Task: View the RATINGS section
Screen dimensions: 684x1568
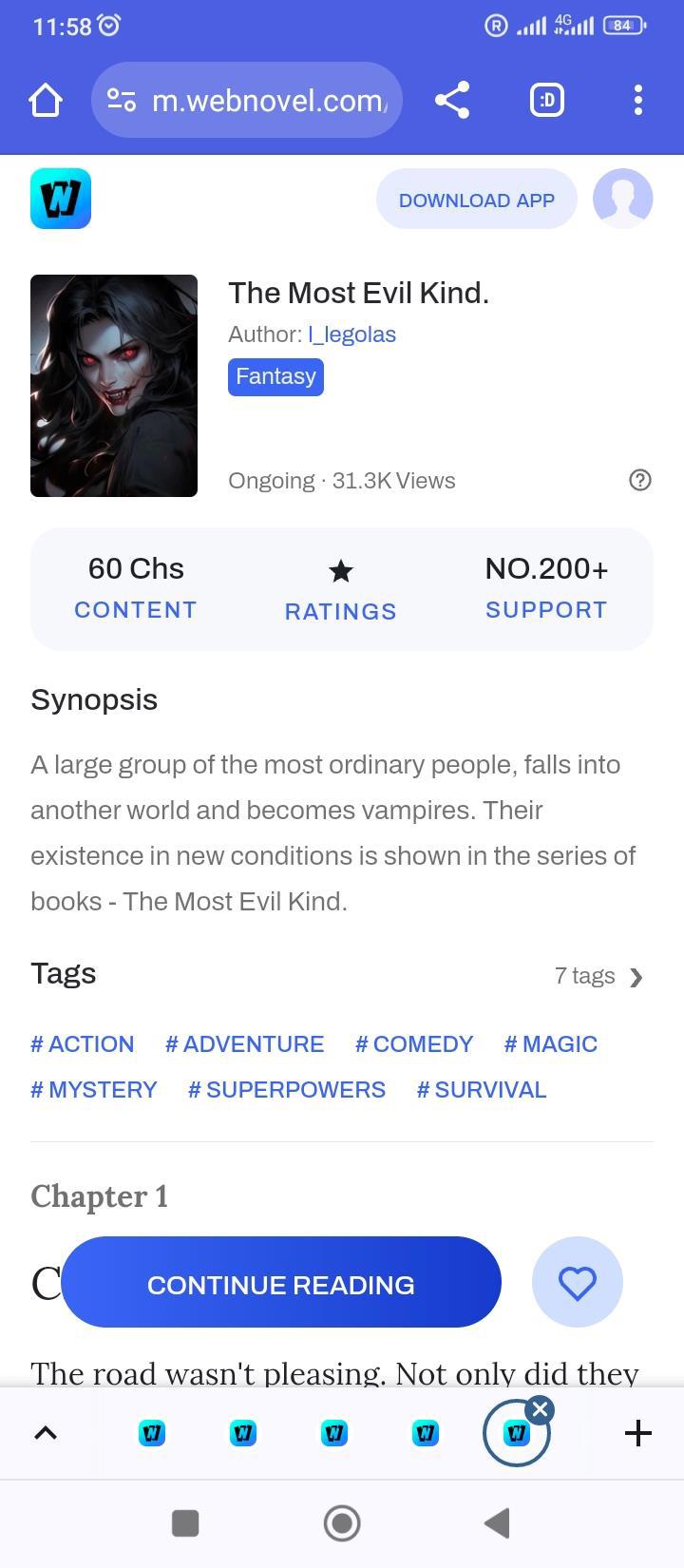Action: (x=340, y=590)
